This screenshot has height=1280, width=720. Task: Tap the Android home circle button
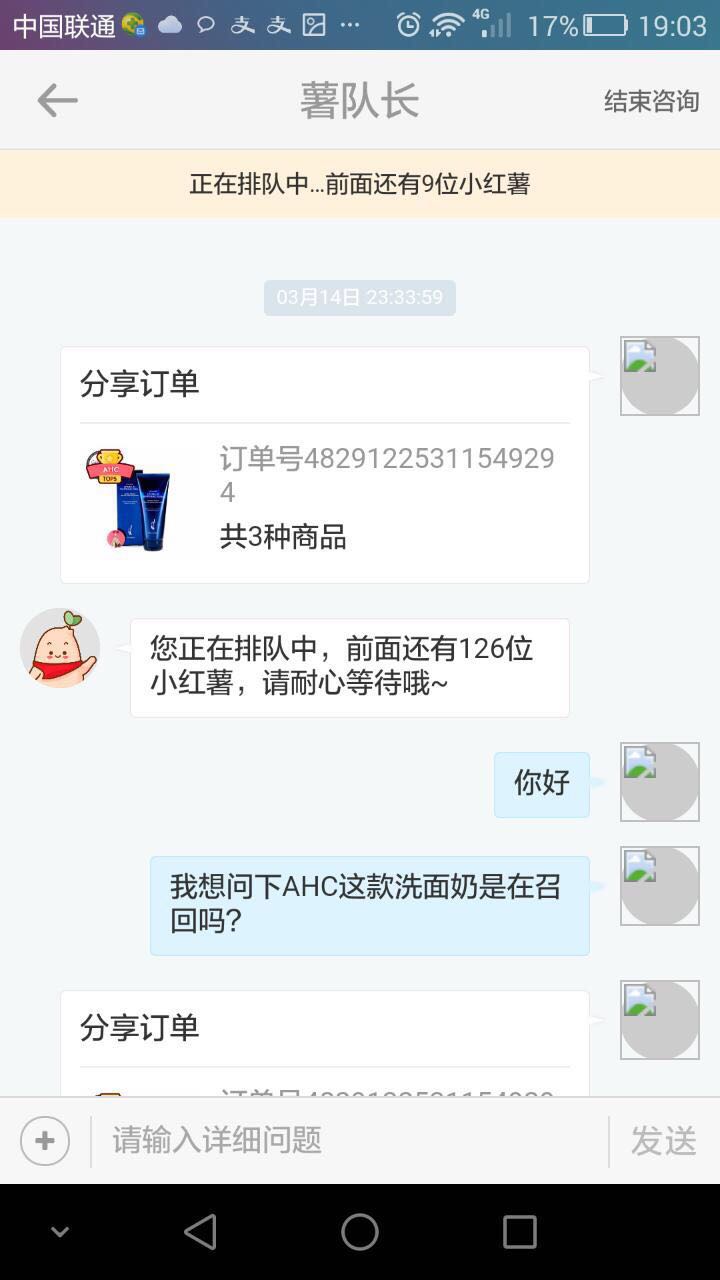(360, 1232)
